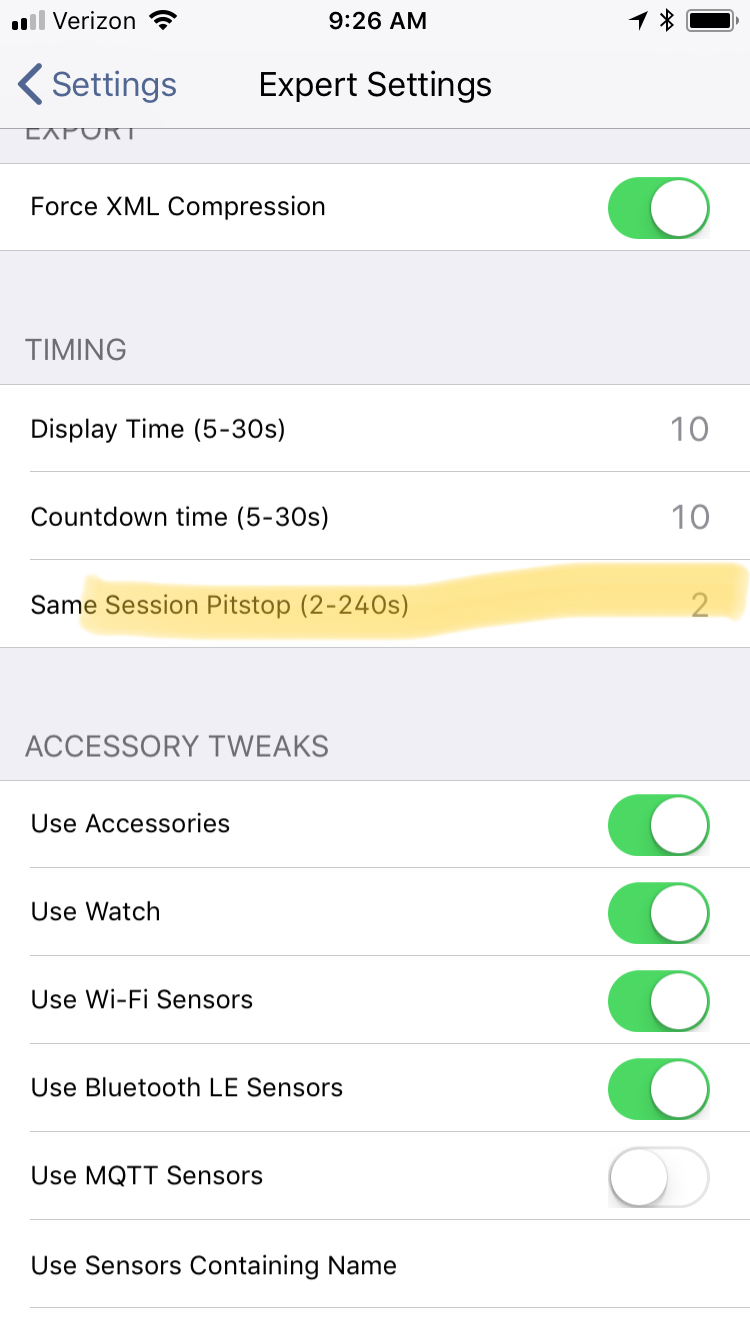Image resolution: width=750 pixels, height=1334 pixels.
Task: Enable Use MQTT Sensors
Action: tap(658, 1177)
